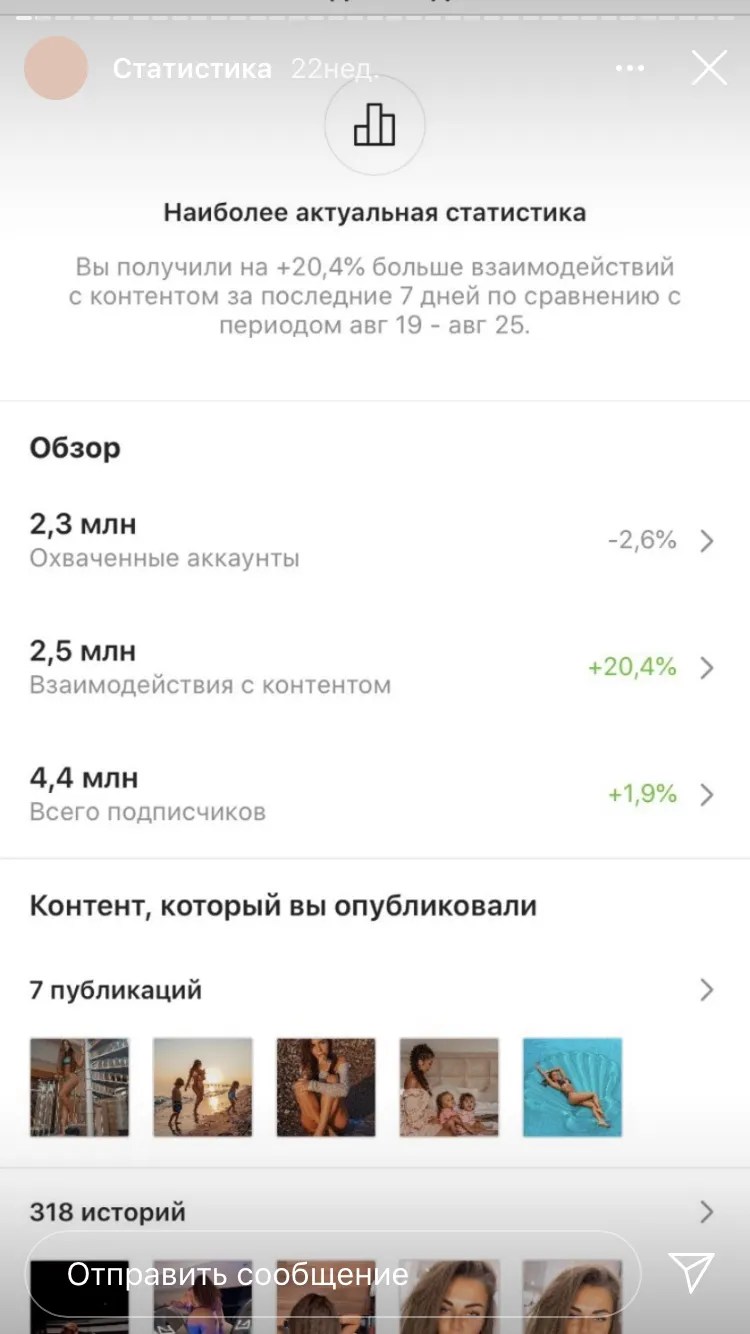Close the story viewer
Image resolution: width=750 pixels, height=1334 pixels.
(x=709, y=68)
